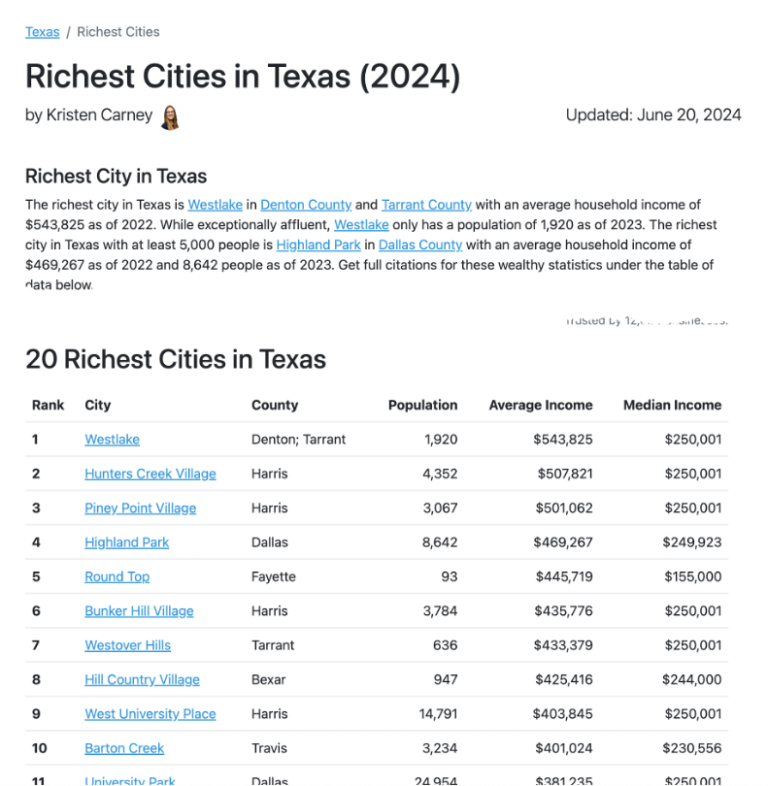
Task: Open the Dallas County link
Action: point(420,244)
